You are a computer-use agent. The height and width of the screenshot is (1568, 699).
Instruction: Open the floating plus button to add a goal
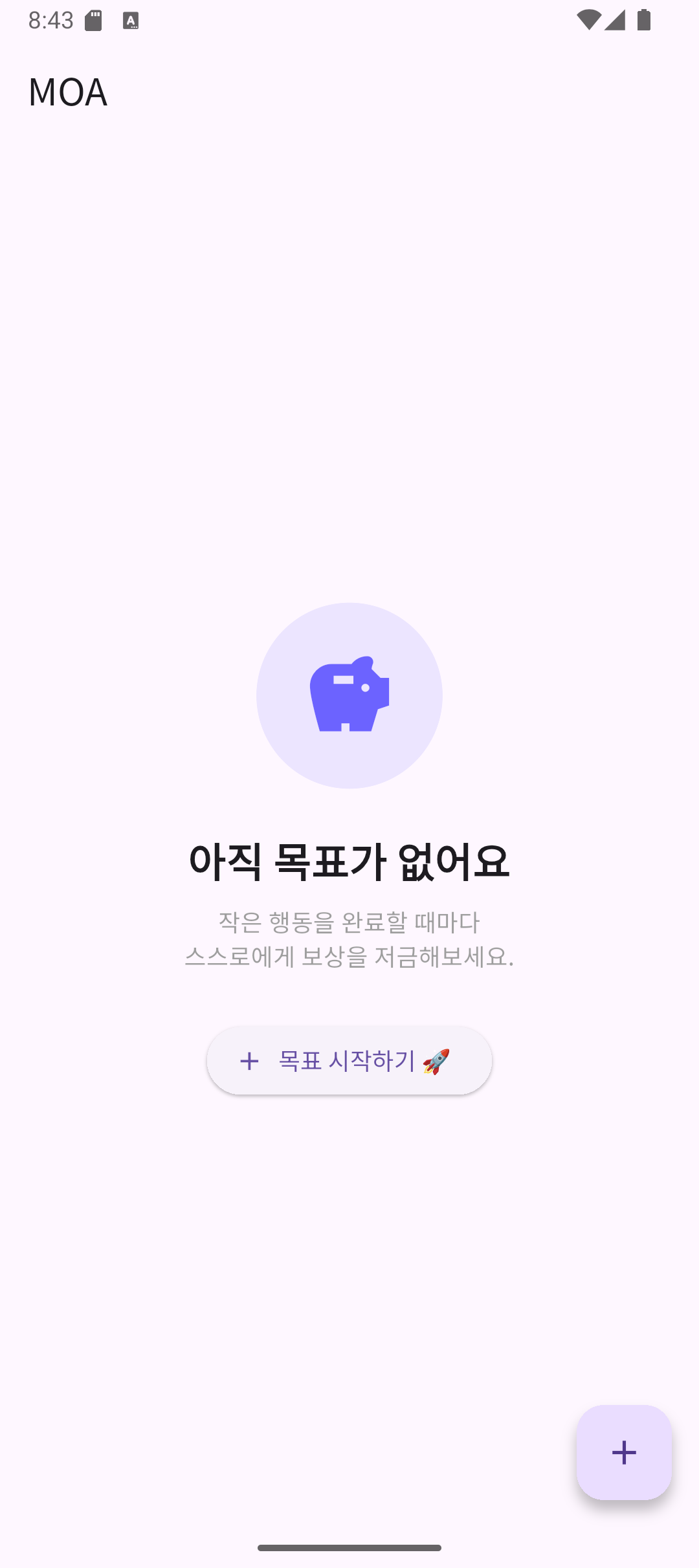[x=624, y=1452]
